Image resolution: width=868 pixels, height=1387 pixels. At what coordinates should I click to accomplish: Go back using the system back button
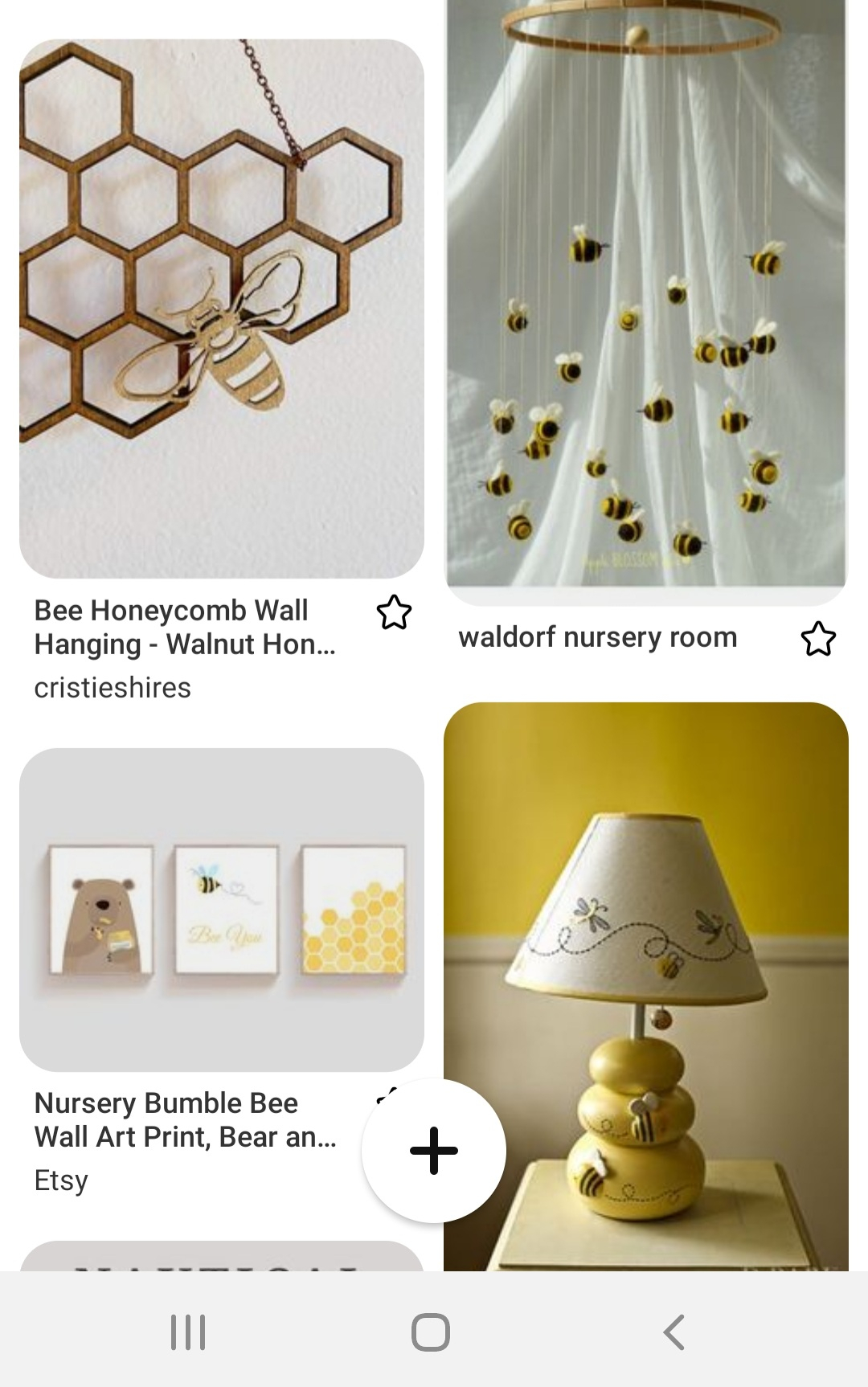pyautogui.click(x=674, y=1332)
